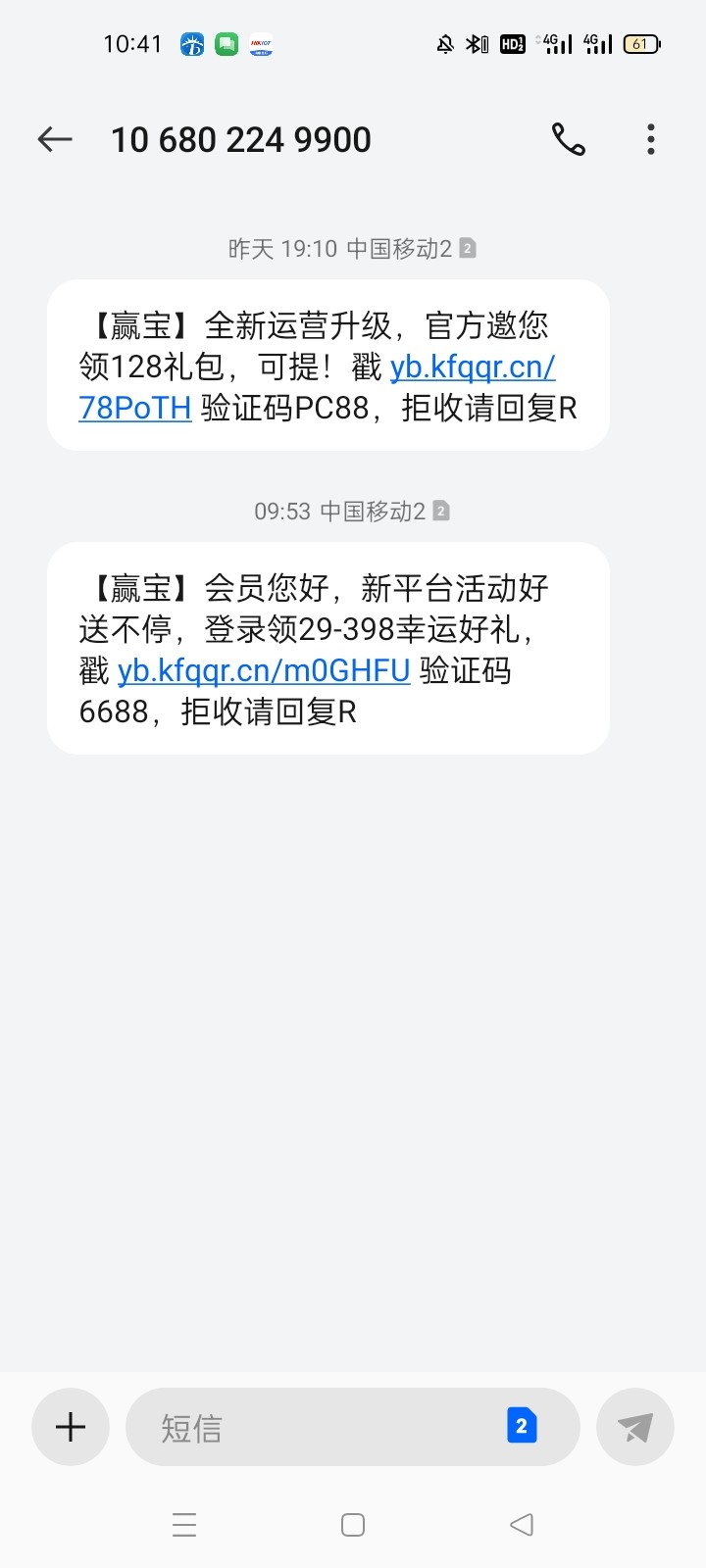The image size is (706, 1568).
Task: Go back to the message list
Action: click(55, 140)
